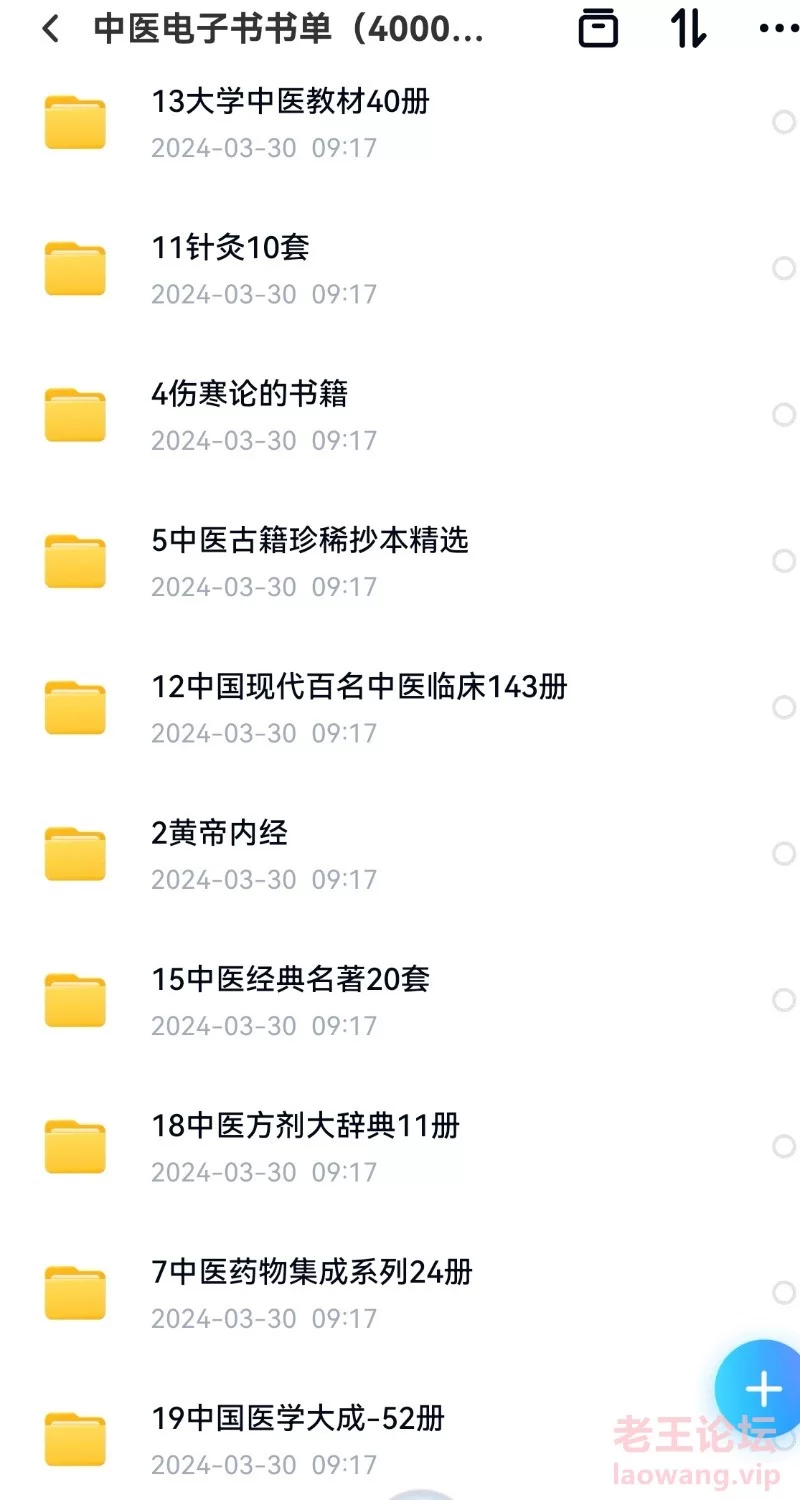Open folder 4伤寒论的书籍
Viewport: 800px width, 1500px height.
[400, 415]
